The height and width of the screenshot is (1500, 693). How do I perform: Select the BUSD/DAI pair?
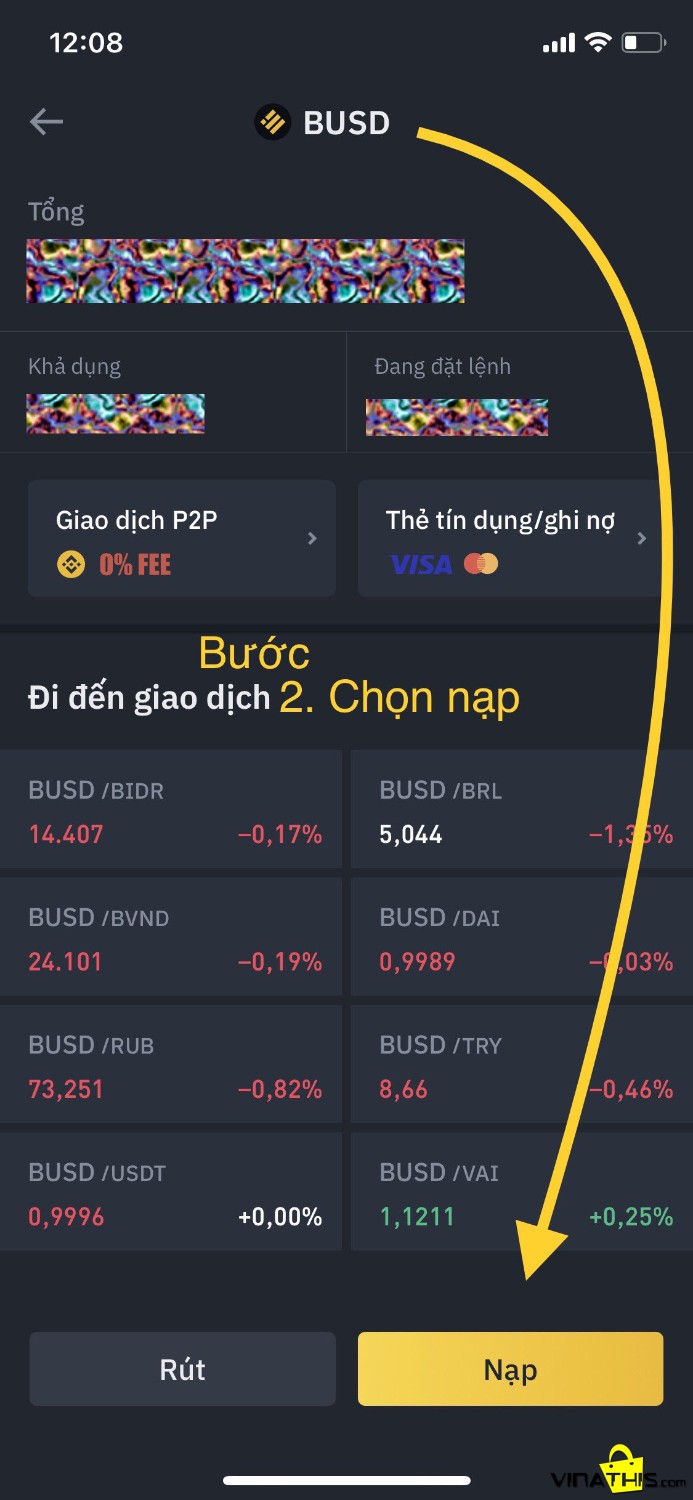pyautogui.click(x=520, y=938)
